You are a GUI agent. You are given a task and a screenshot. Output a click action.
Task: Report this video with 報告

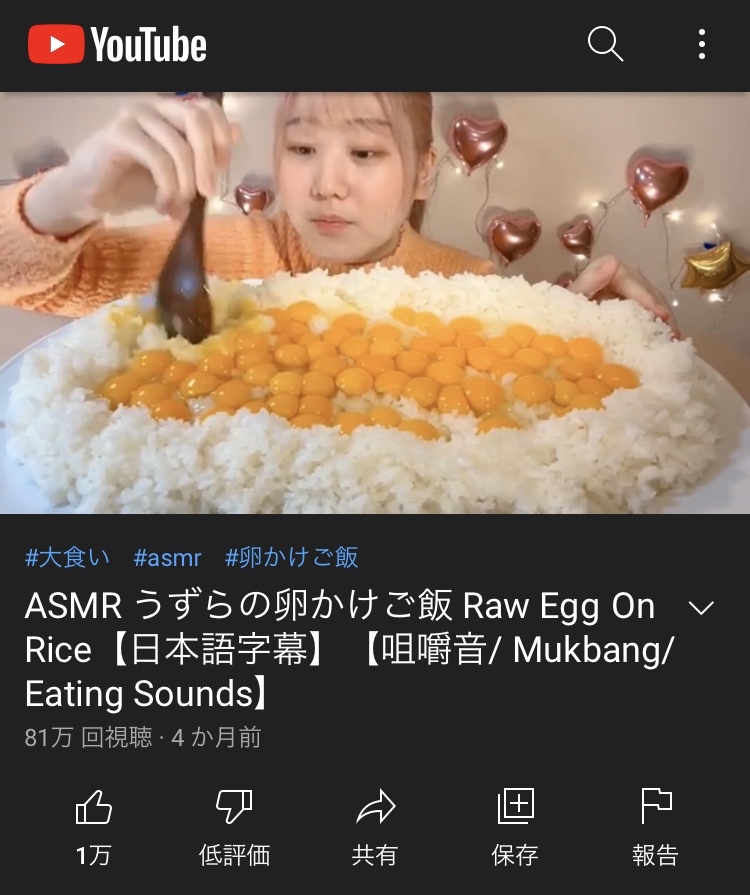pyautogui.click(x=656, y=825)
